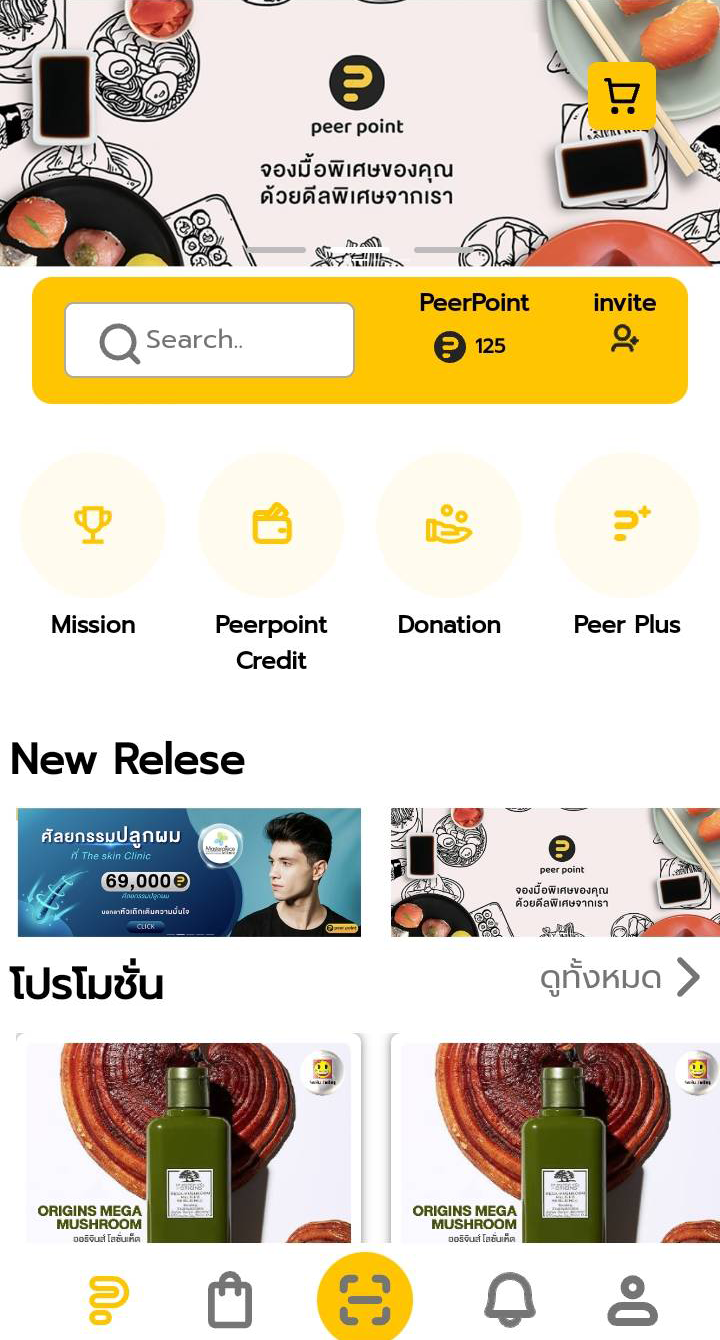
Task: Open the hair transplant skin clinic banner
Action: click(x=189, y=872)
